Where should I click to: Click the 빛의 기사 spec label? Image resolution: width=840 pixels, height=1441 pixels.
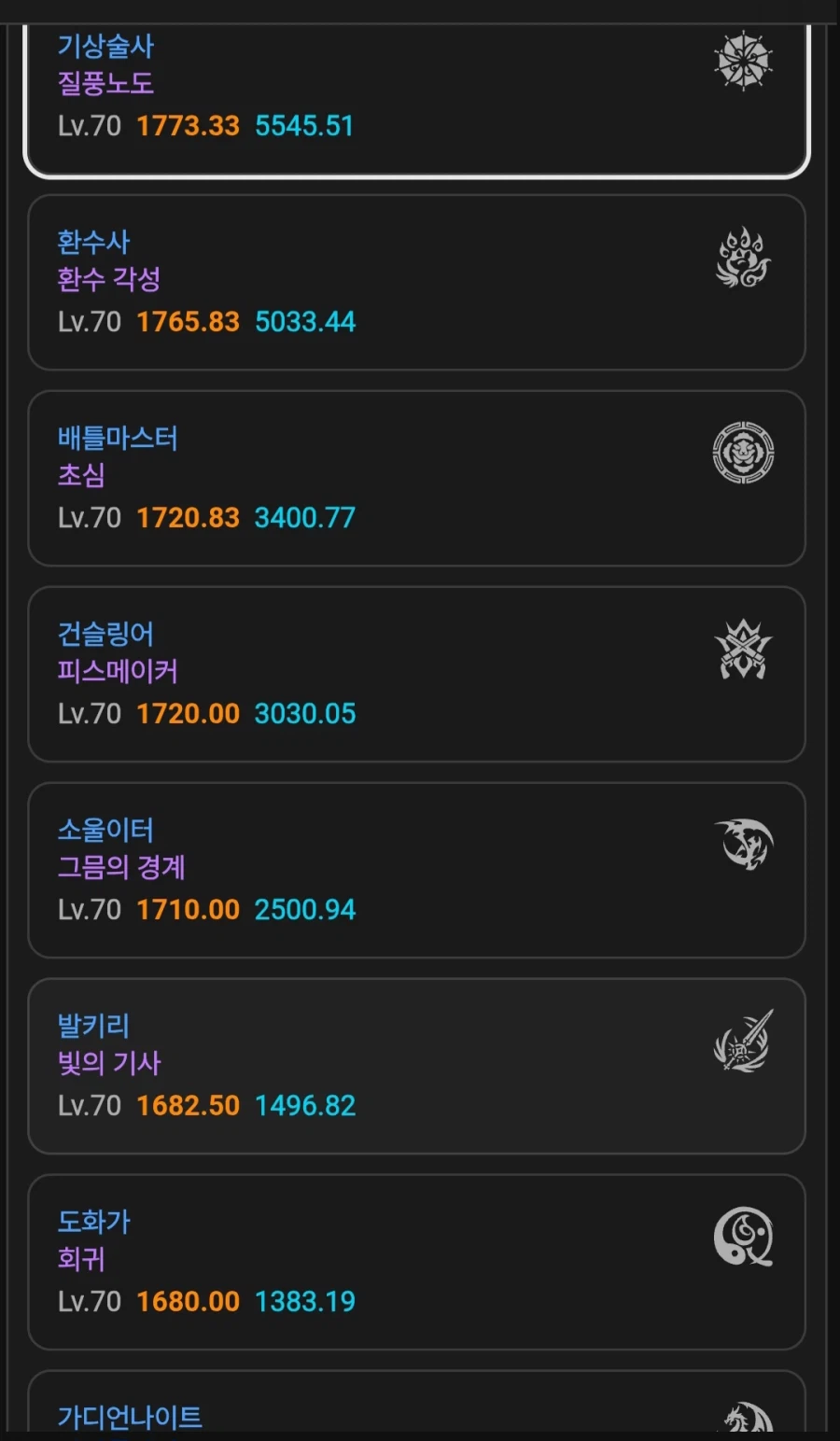(x=107, y=1062)
